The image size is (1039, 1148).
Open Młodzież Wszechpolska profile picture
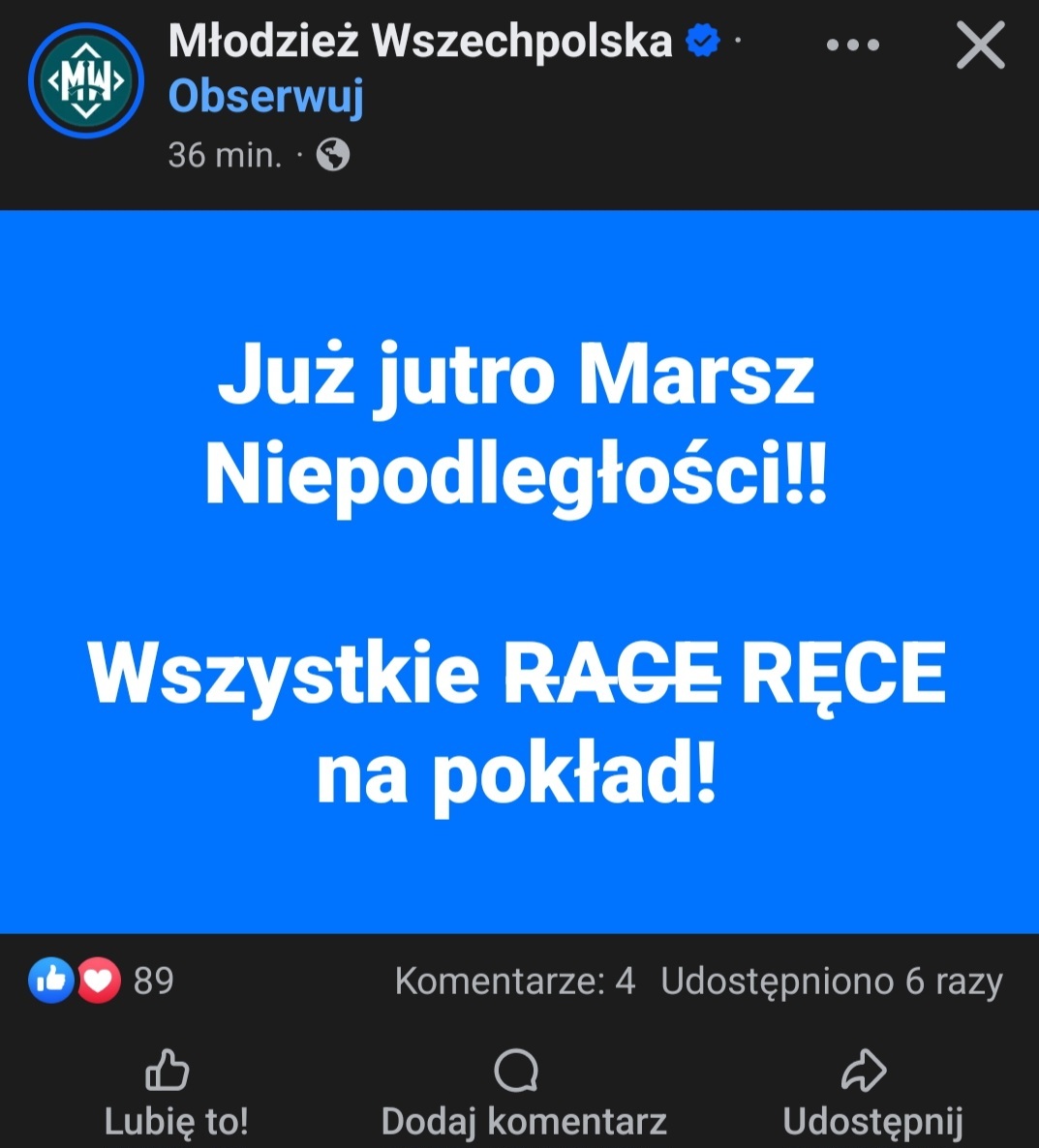[85, 81]
